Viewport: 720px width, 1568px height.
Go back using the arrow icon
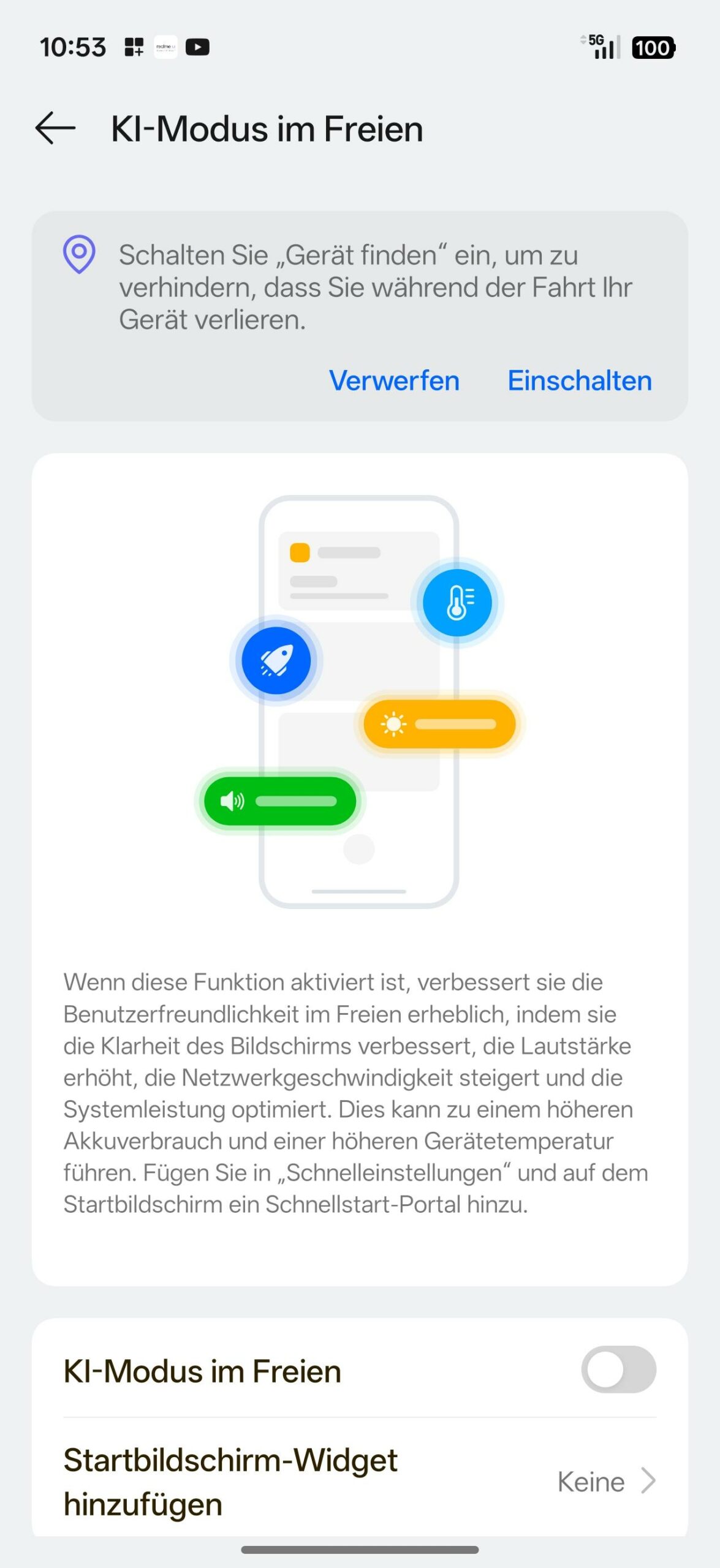coord(55,129)
